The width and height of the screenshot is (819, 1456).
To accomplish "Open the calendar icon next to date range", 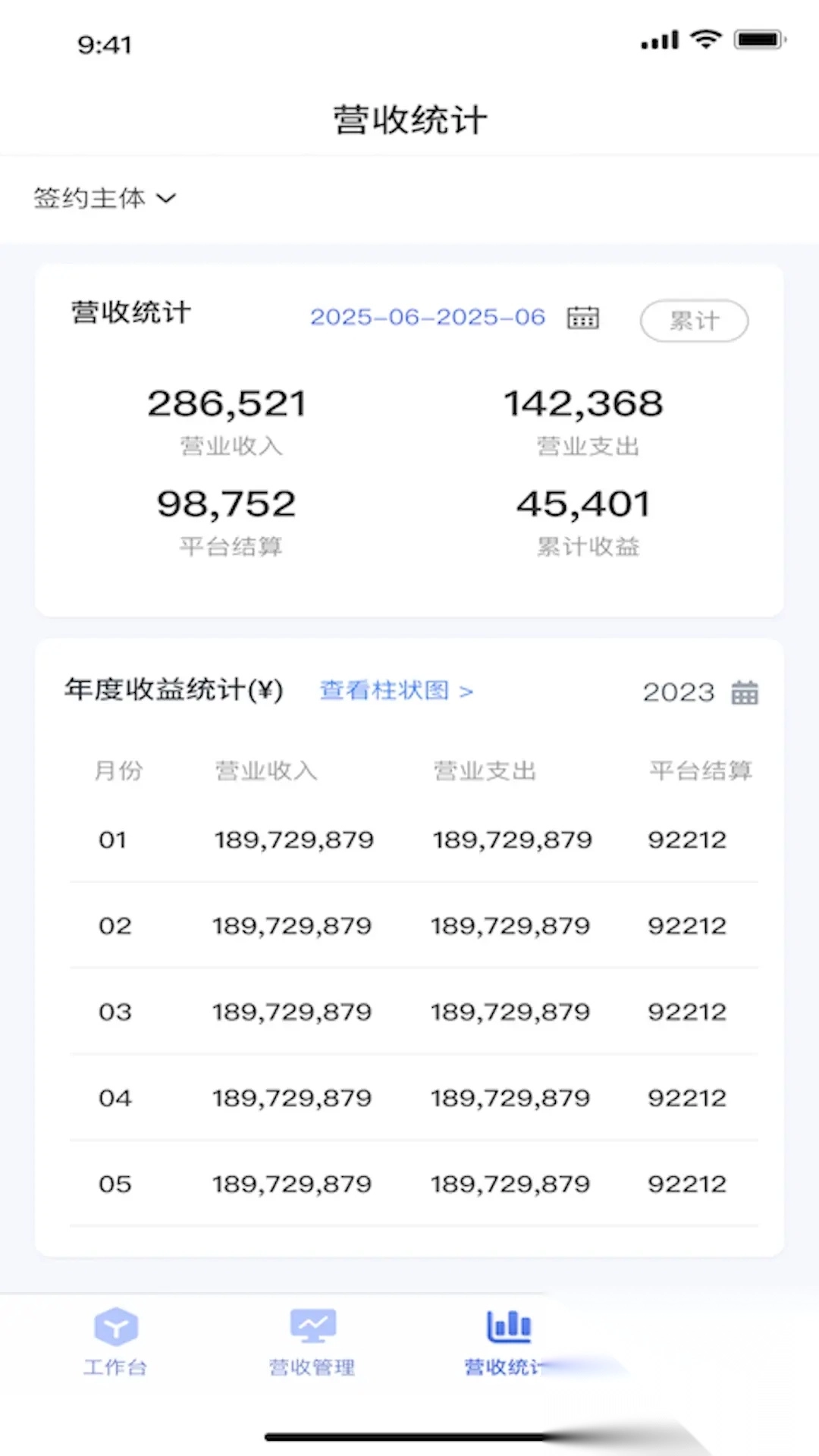I will coord(582,318).
